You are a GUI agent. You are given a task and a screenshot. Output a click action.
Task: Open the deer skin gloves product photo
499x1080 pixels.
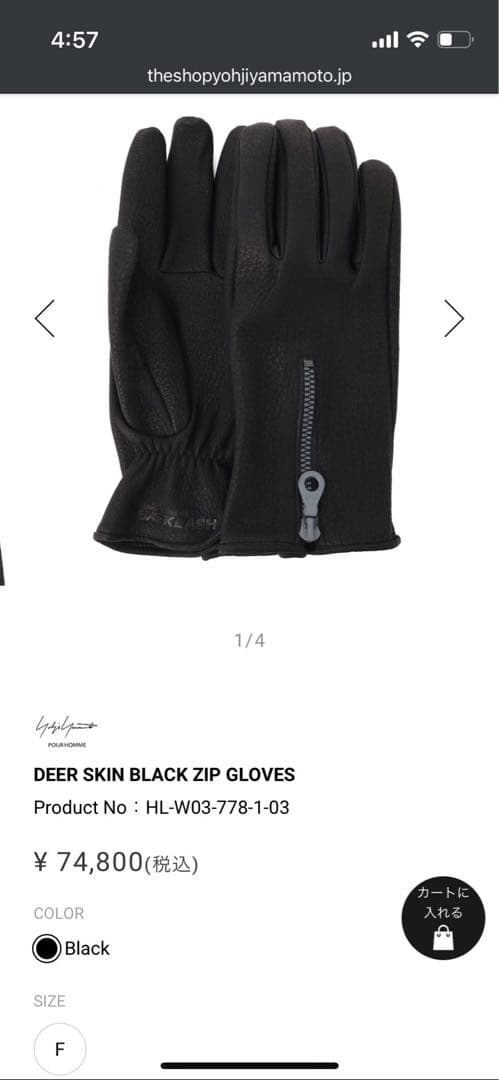[248, 338]
